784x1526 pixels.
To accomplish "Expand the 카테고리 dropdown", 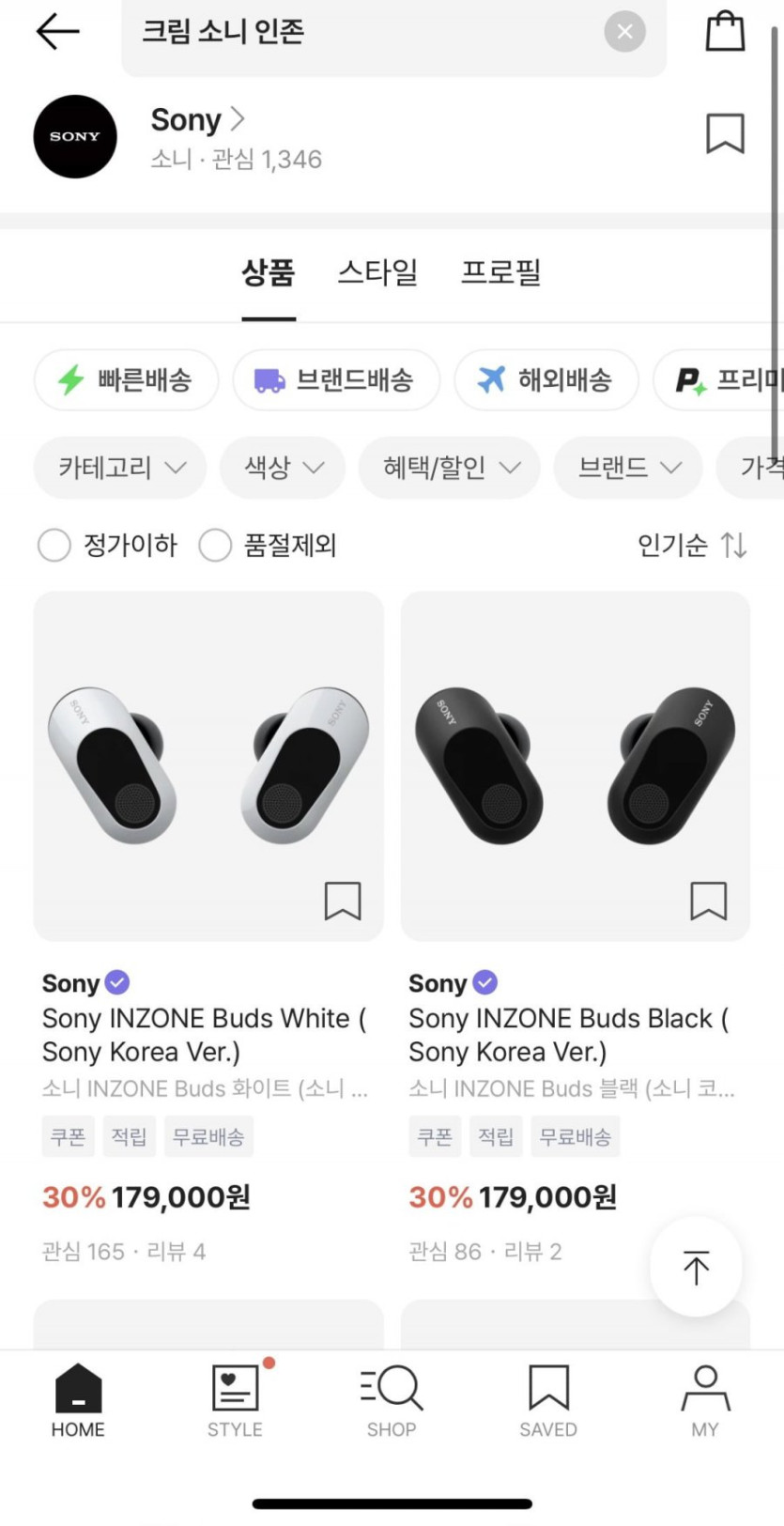I will 120,468.
